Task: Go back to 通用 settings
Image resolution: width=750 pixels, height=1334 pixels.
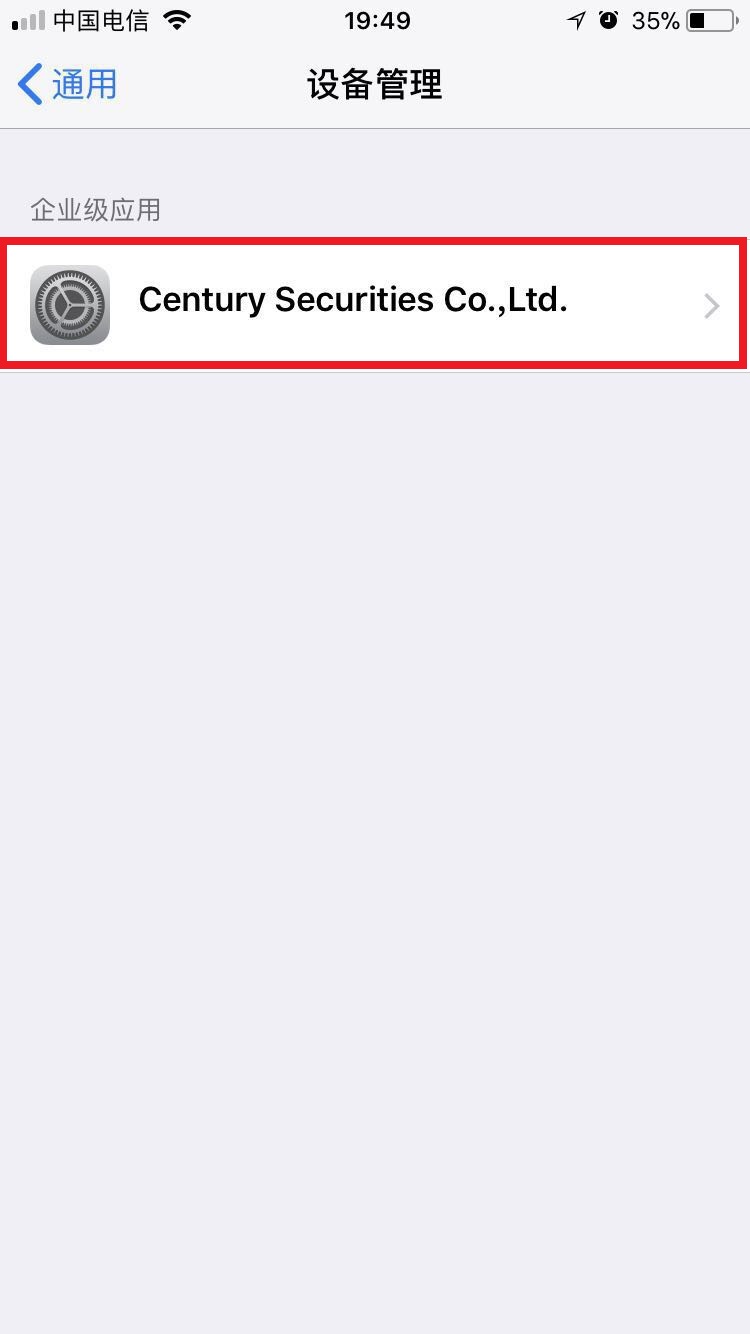Action: [x=68, y=85]
